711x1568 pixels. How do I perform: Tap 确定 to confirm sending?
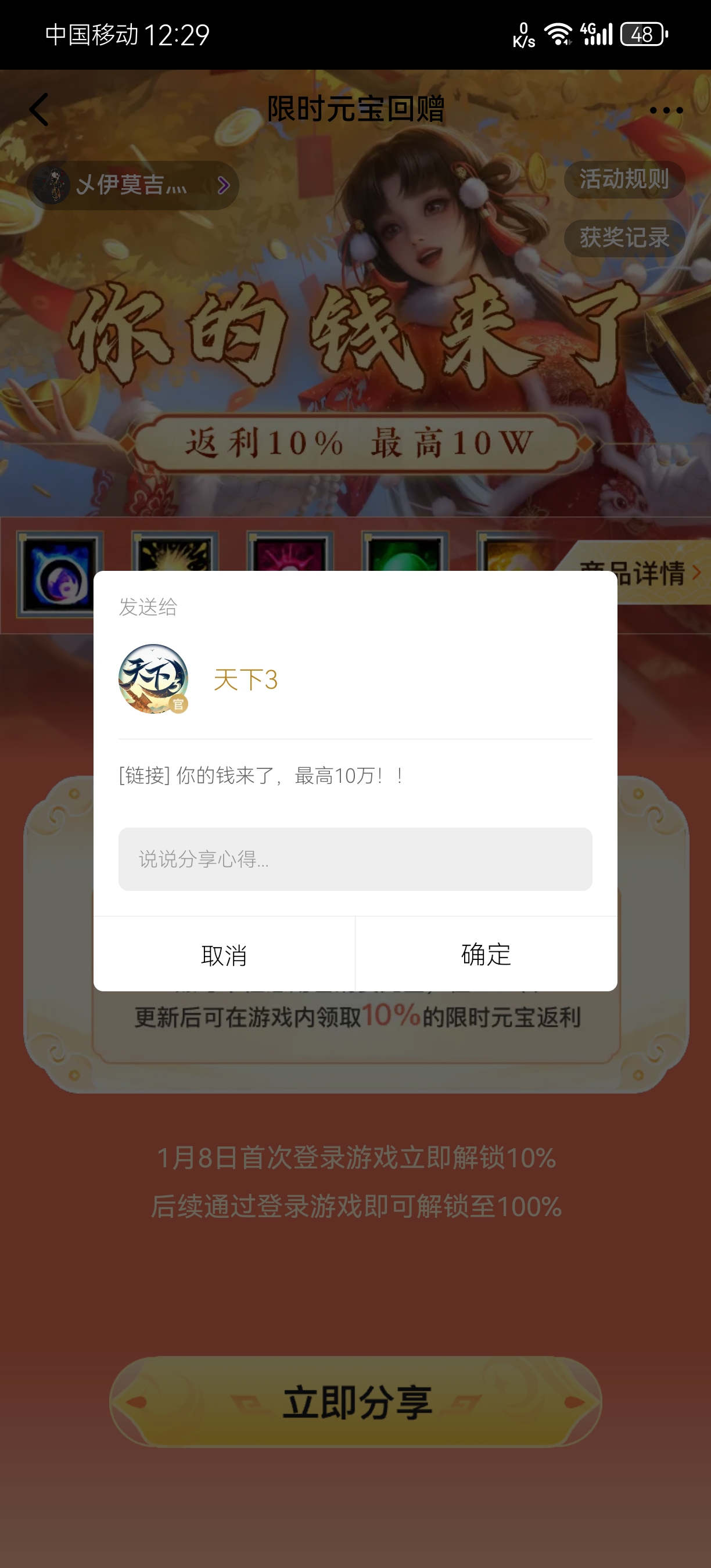pos(486,954)
